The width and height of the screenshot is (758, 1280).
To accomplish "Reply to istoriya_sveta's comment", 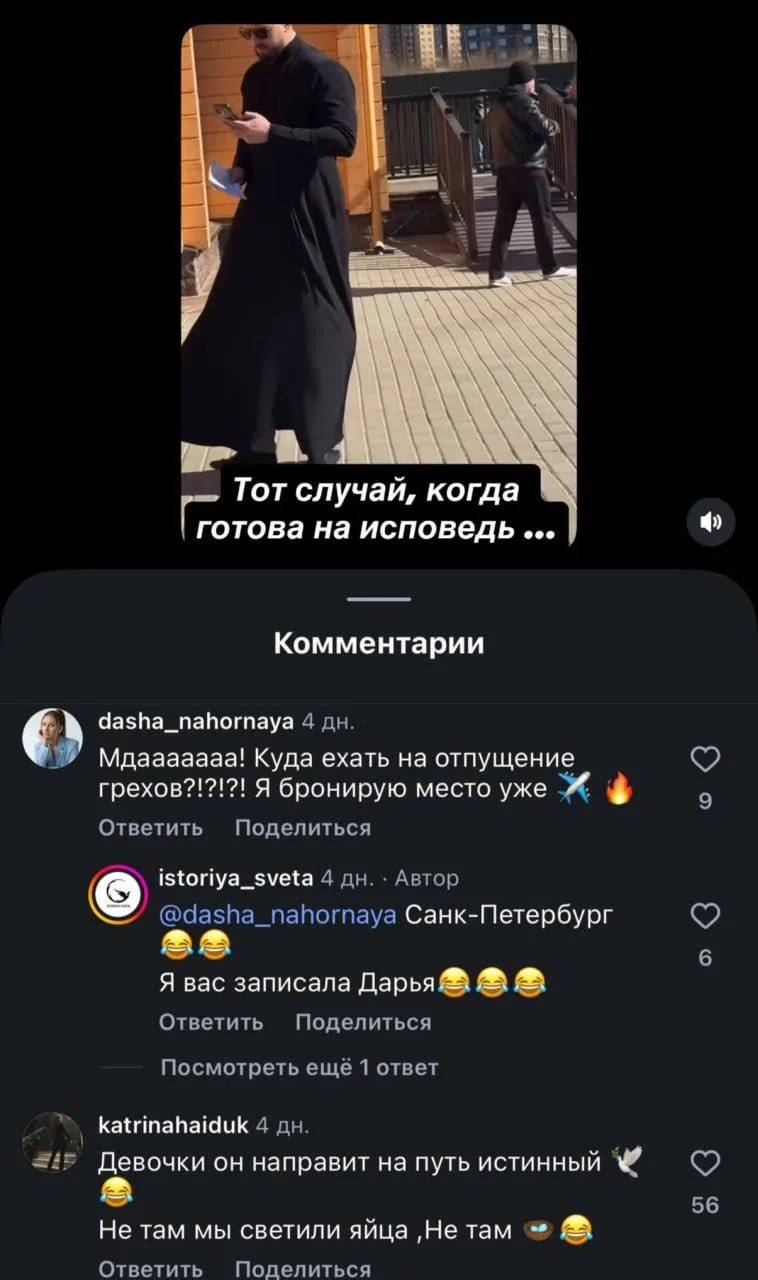I will [x=211, y=1022].
